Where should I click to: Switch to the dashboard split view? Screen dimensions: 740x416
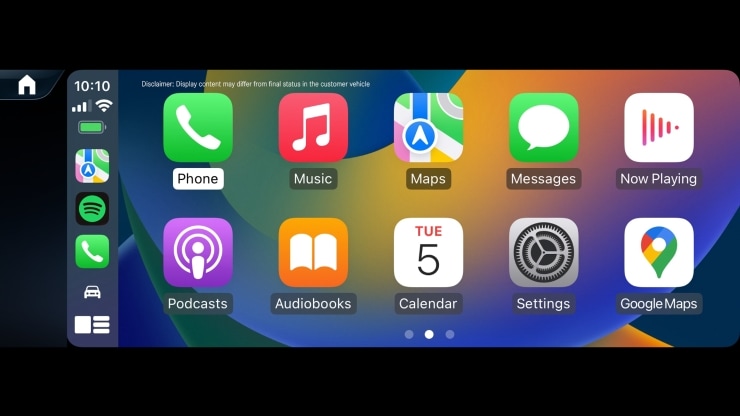point(92,325)
